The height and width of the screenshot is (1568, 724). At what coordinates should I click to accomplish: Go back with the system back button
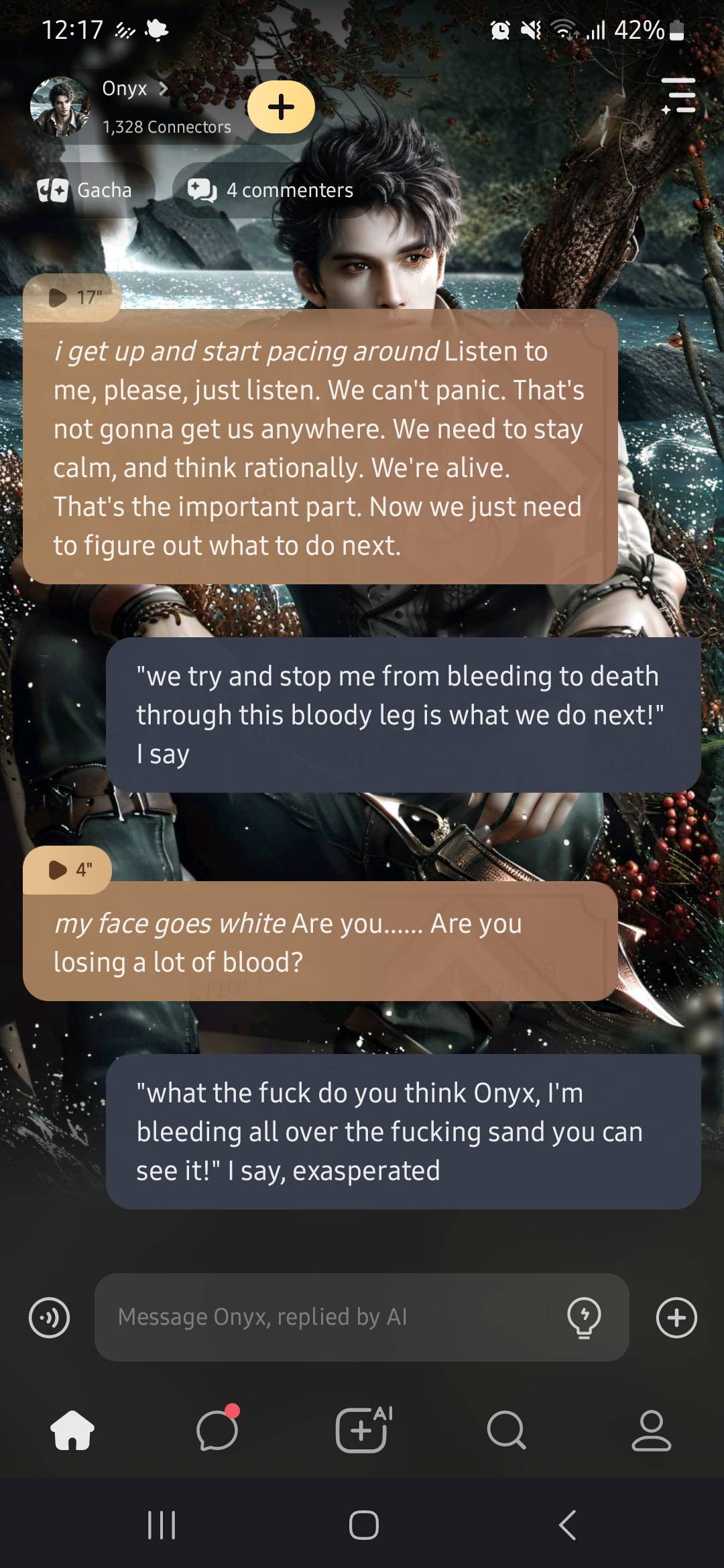point(567,1525)
